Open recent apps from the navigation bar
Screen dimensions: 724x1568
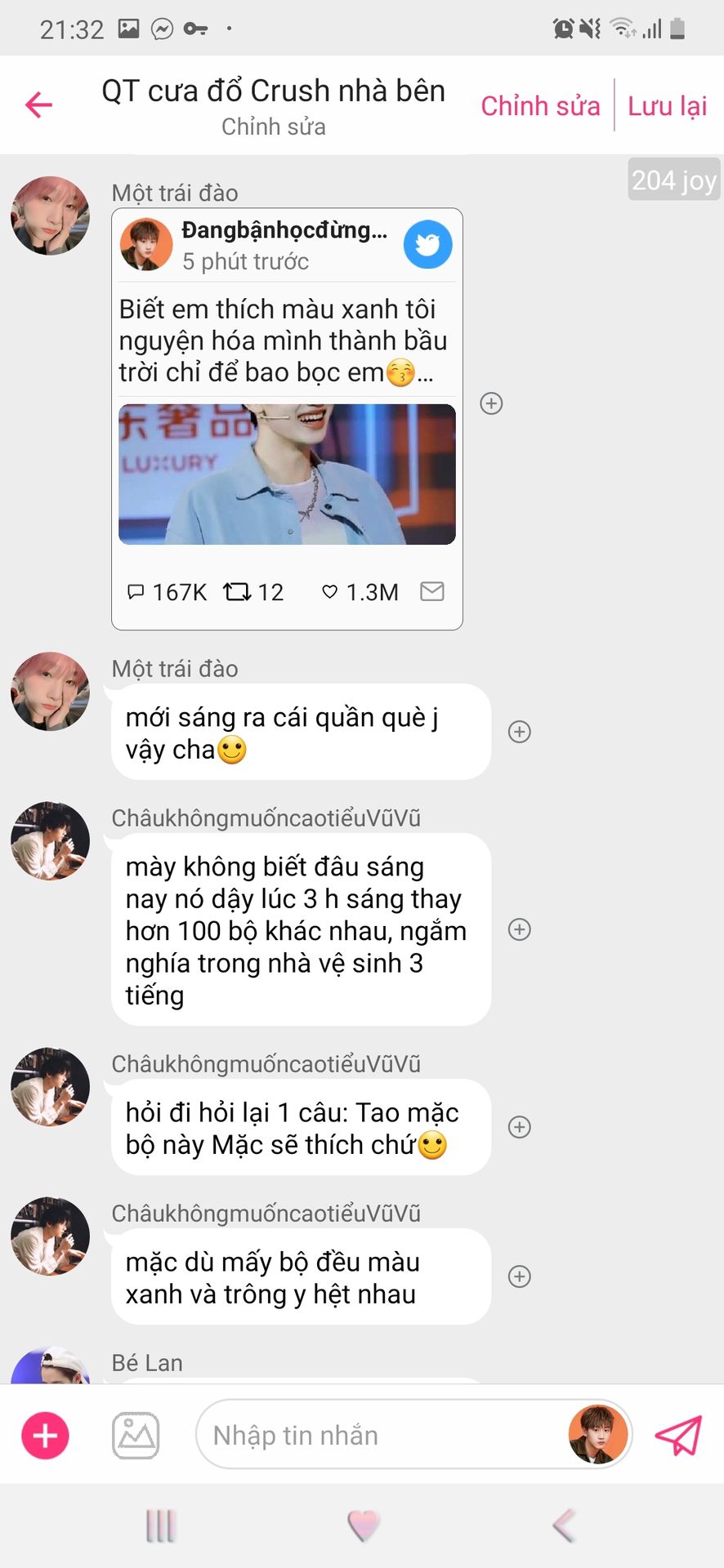click(x=160, y=1526)
